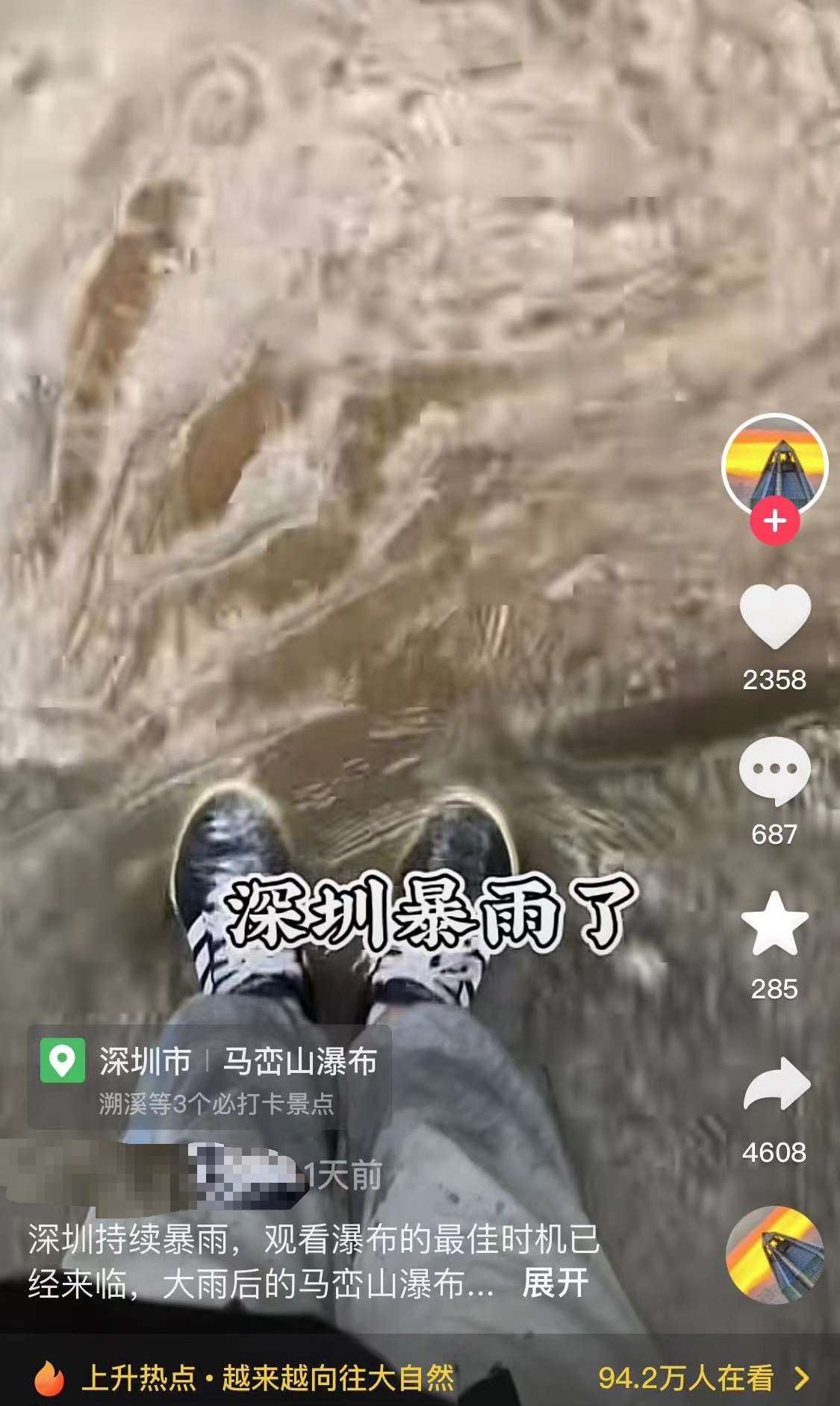The width and height of the screenshot is (840, 1406).
Task: Open the trending topic 越来越向往大自然 banner
Action: tap(337, 1378)
